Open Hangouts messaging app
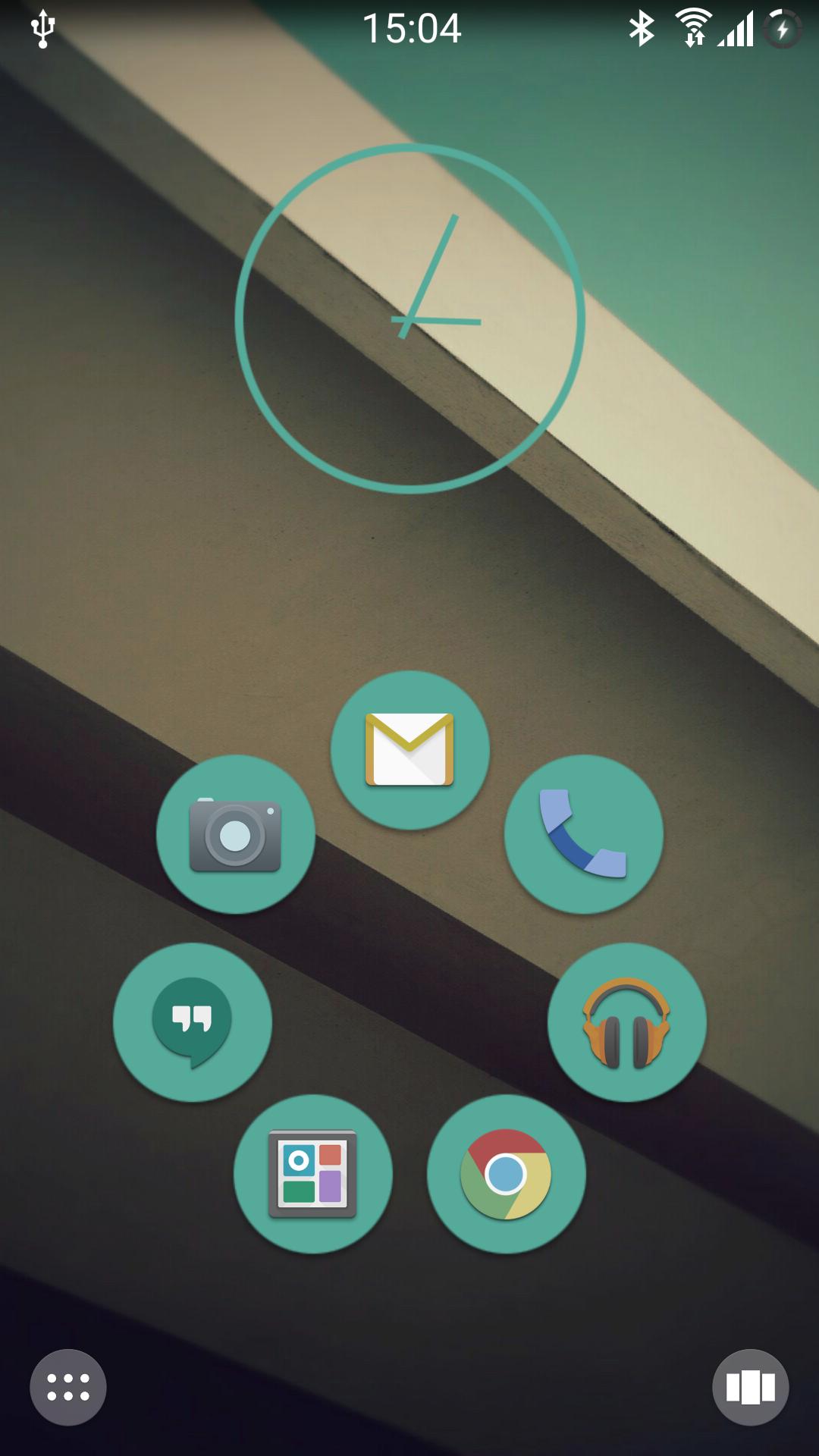The height and width of the screenshot is (1456, 819). pyautogui.click(x=193, y=1022)
